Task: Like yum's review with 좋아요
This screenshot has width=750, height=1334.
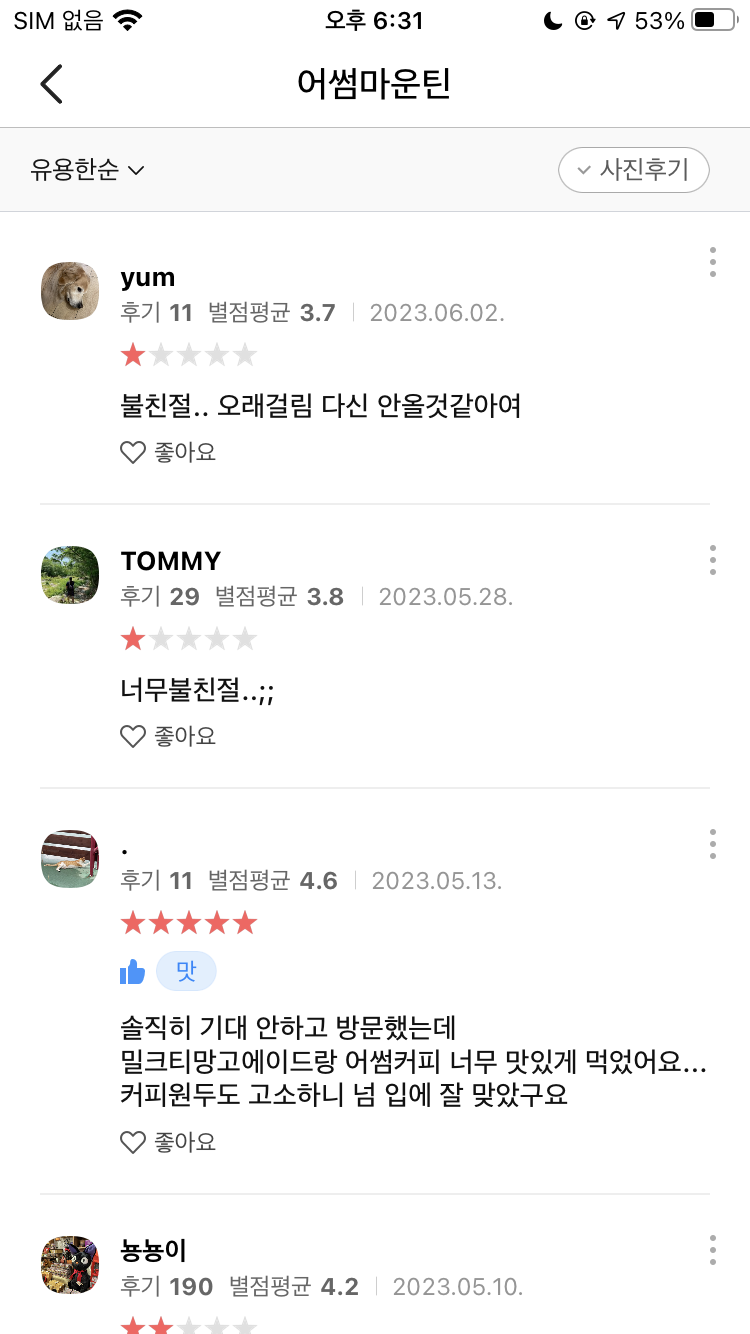Action: click(168, 453)
